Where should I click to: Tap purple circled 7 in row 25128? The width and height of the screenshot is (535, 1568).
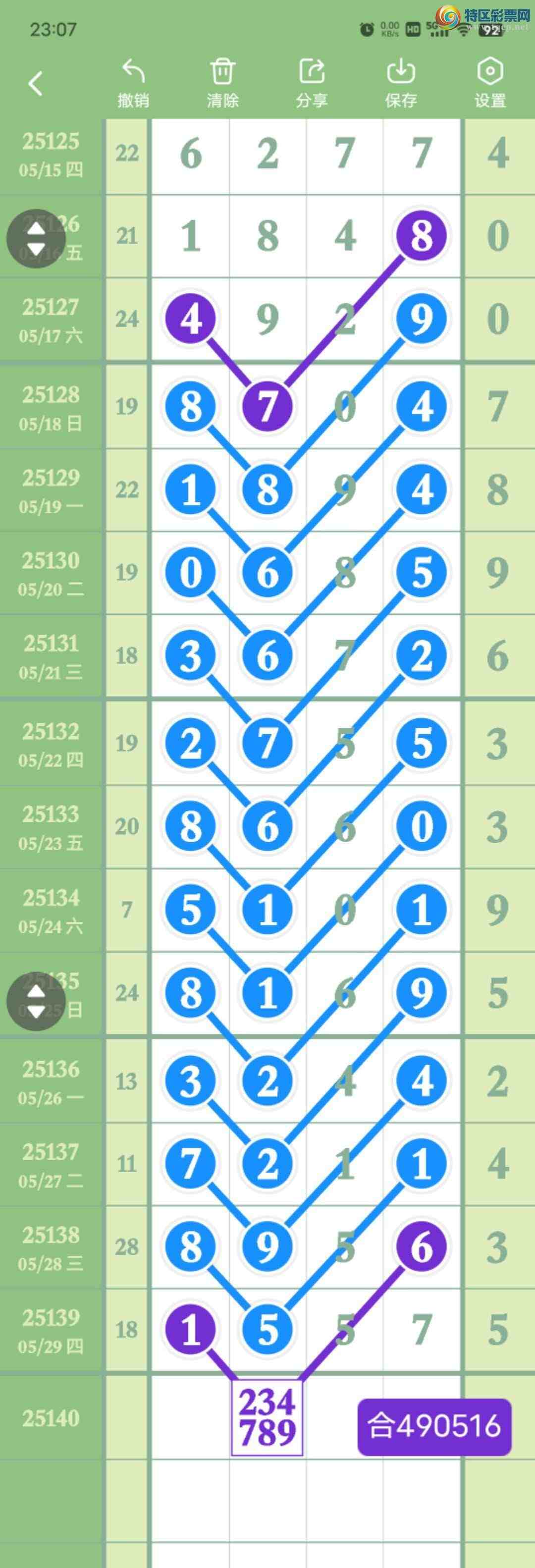click(x=268, y=406)
